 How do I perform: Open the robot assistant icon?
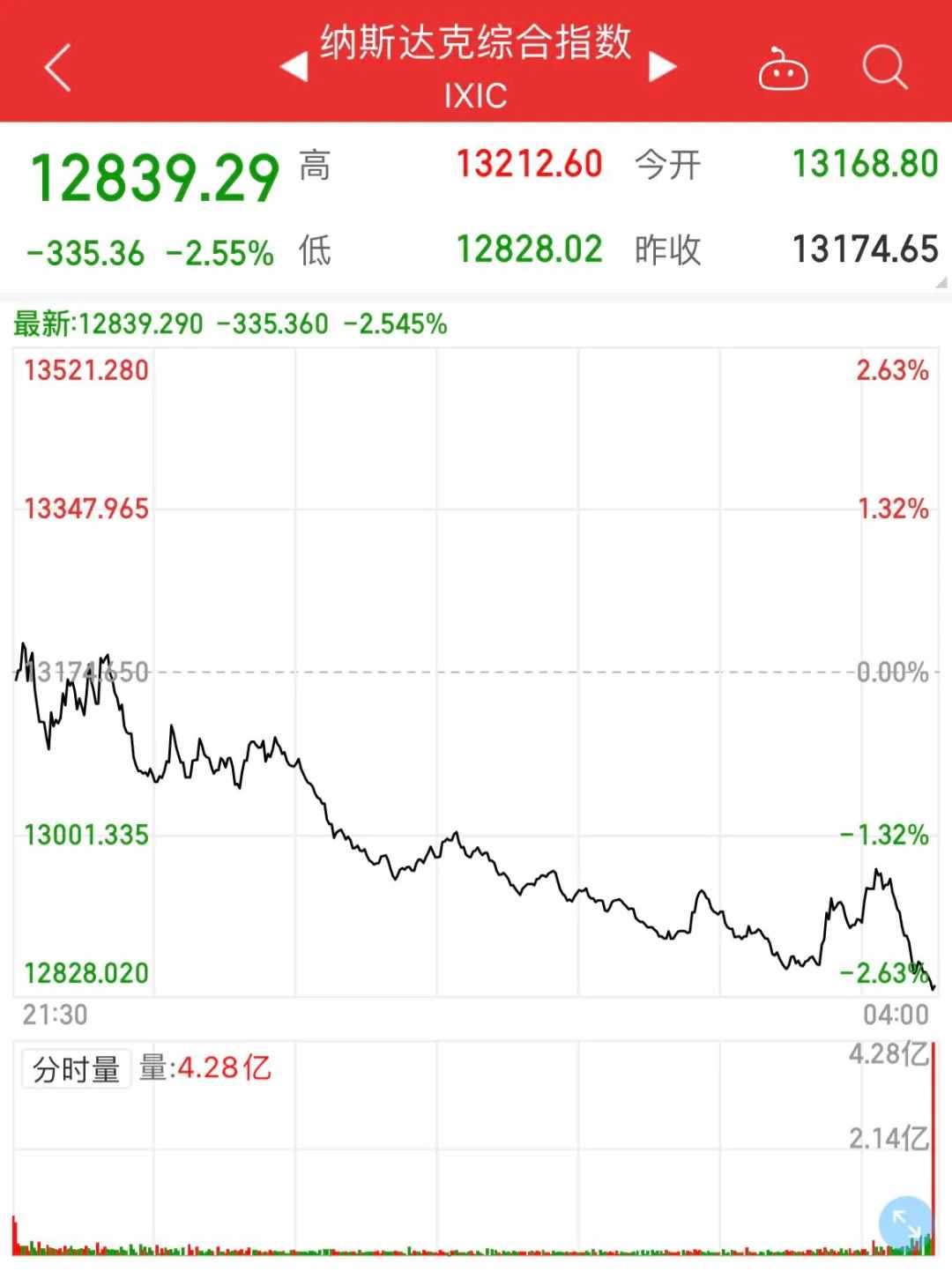(x=783, y=70)
